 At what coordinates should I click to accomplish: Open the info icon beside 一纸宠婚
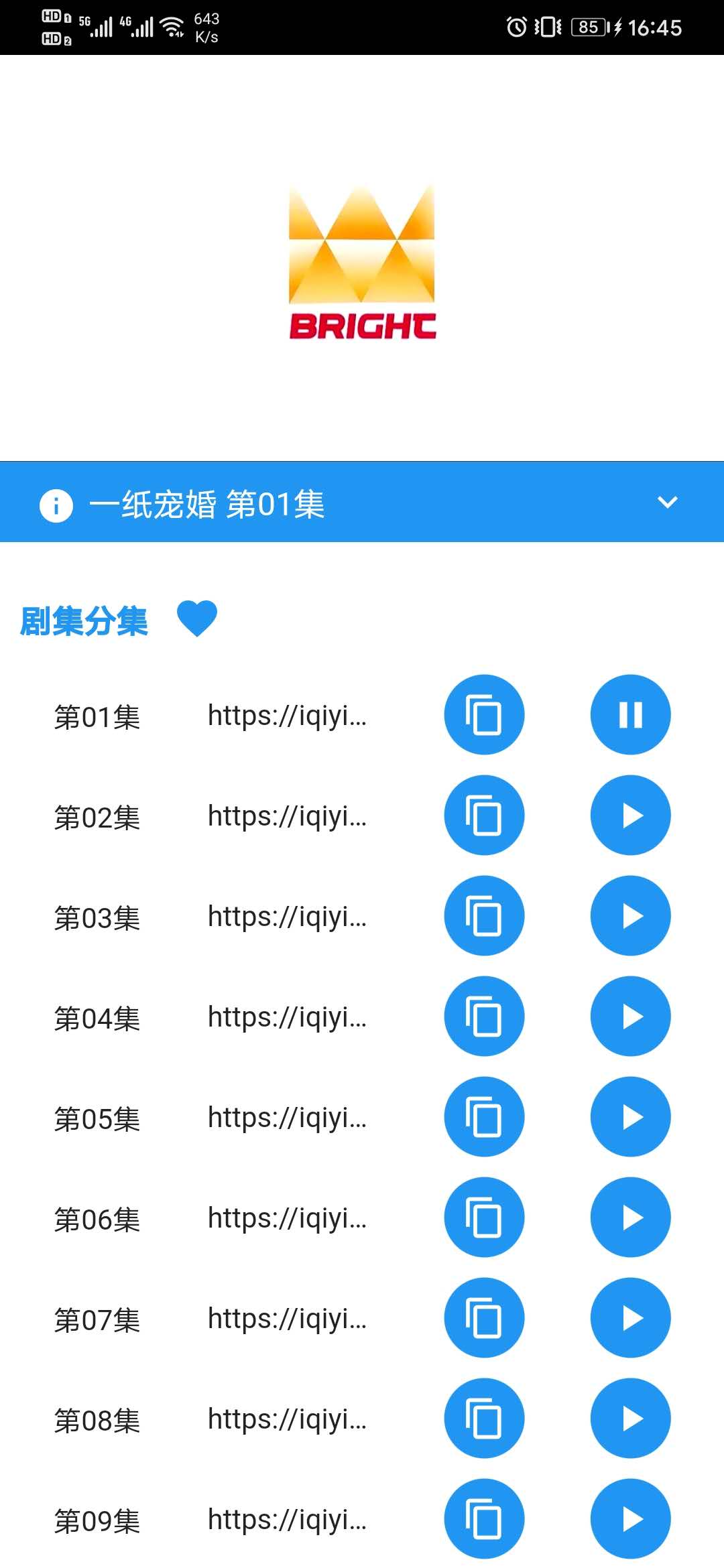pyautogui.click(x=56, y=505)
